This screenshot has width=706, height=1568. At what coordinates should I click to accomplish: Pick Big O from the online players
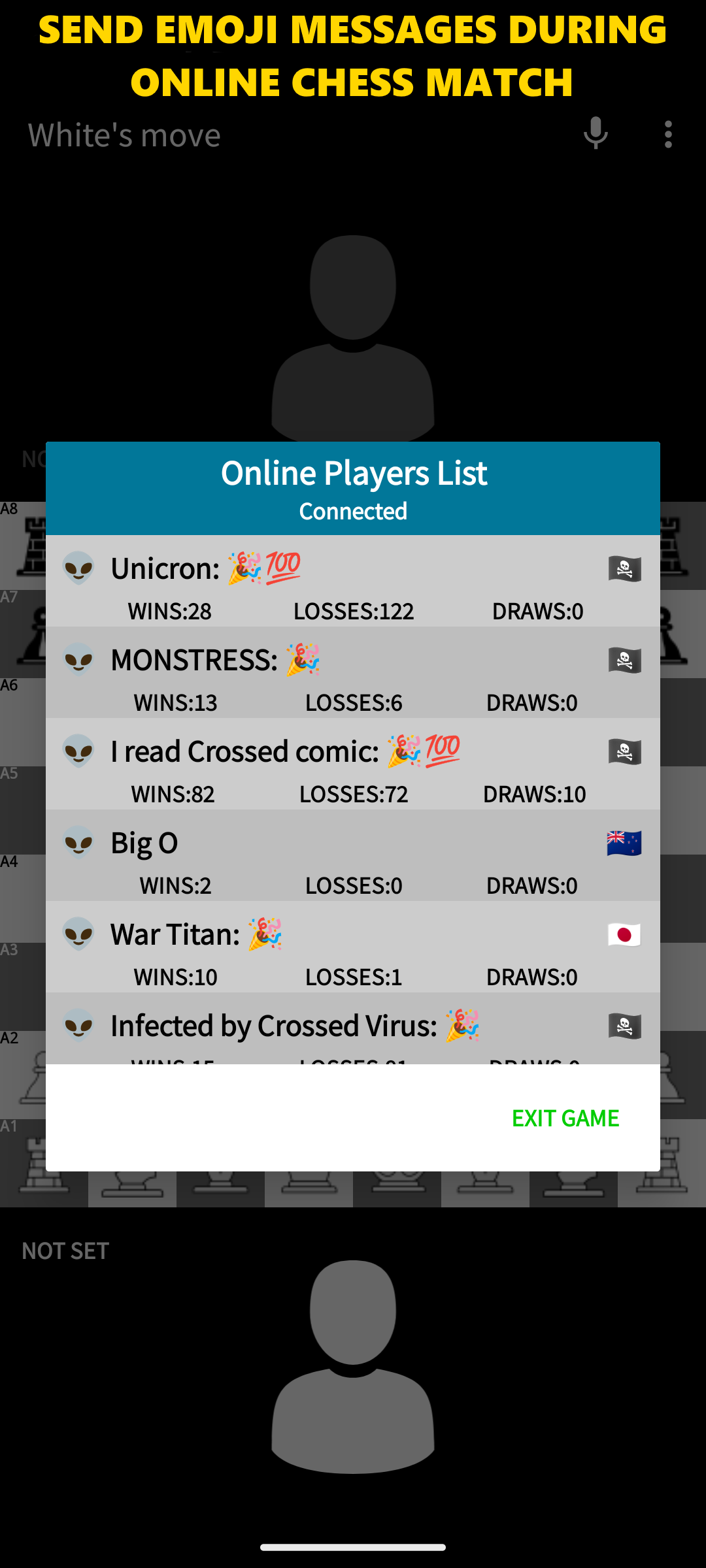pos(353,856)
